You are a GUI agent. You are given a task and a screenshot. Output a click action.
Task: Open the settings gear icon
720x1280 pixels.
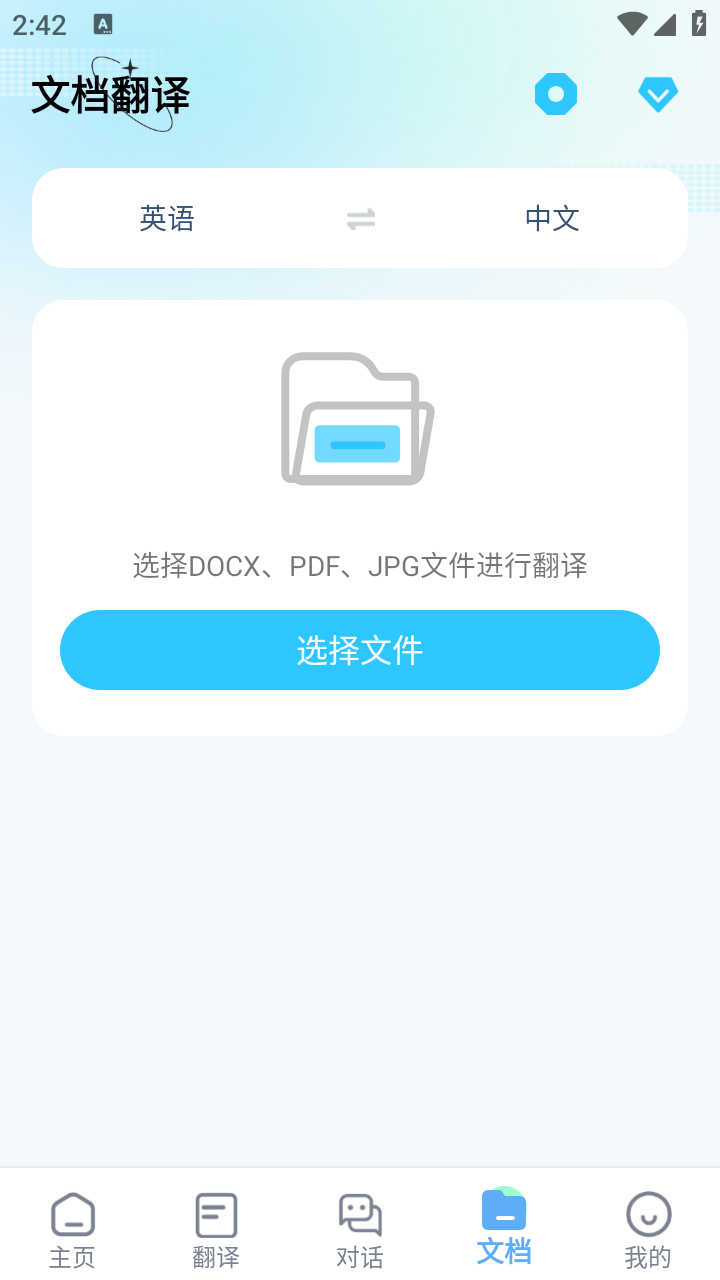coord(556,94)
